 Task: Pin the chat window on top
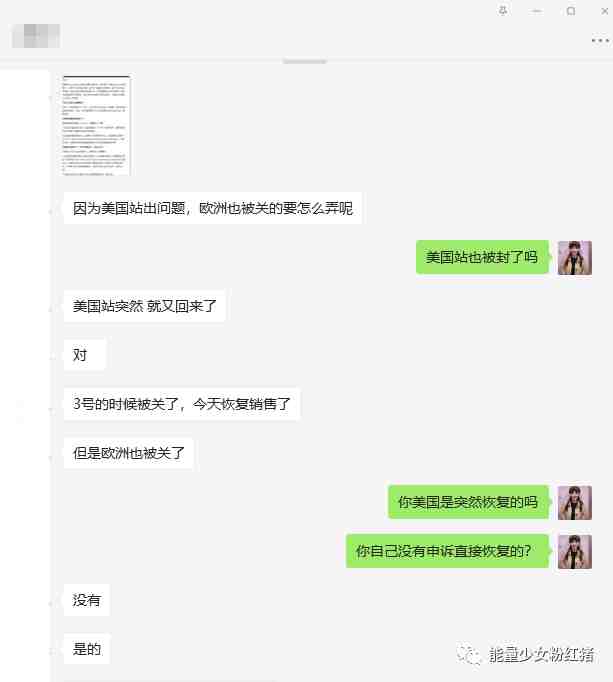pyautogui.click(x=502, y=10)
